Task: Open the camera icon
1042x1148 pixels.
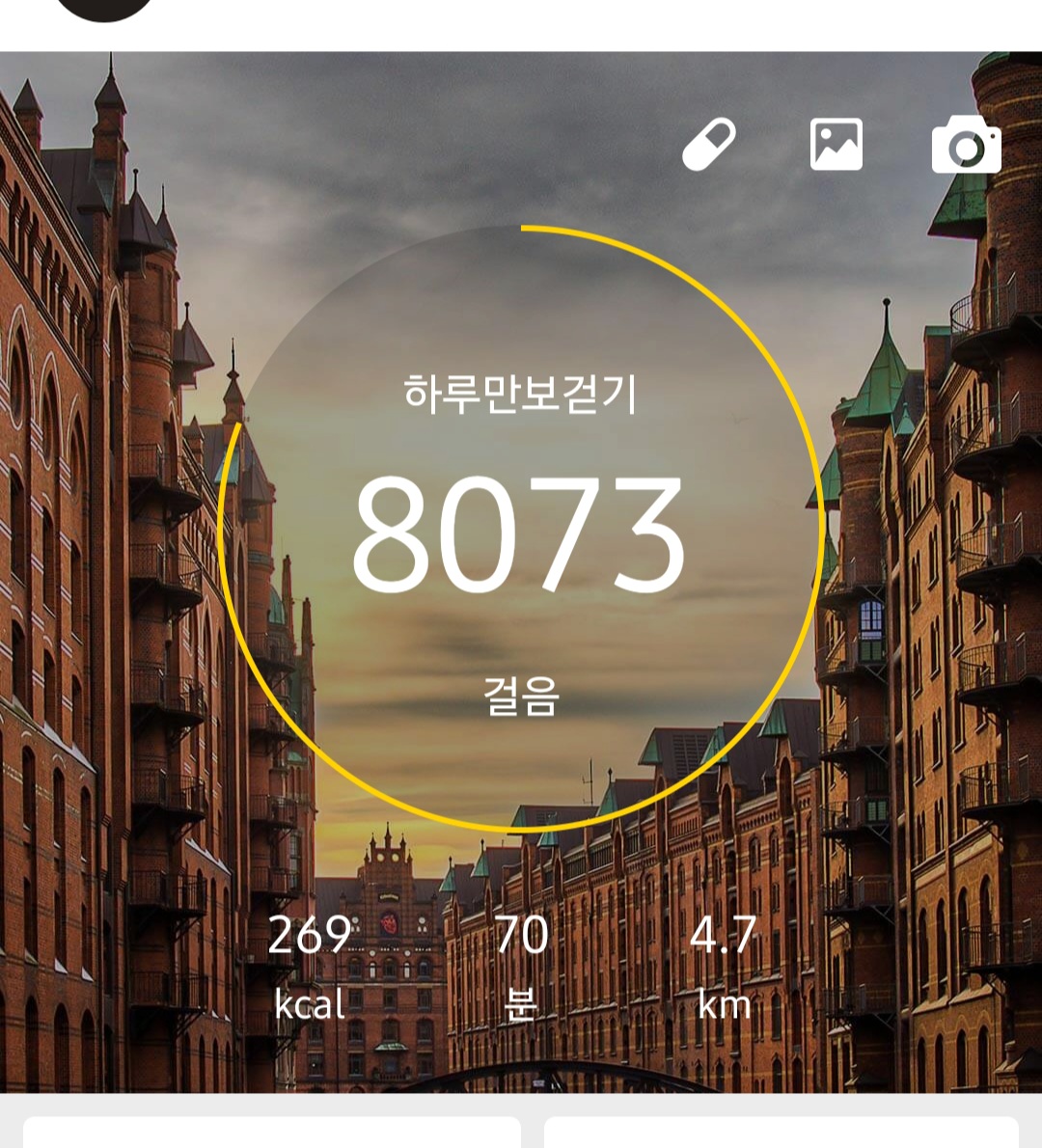Action: point(966,145)
